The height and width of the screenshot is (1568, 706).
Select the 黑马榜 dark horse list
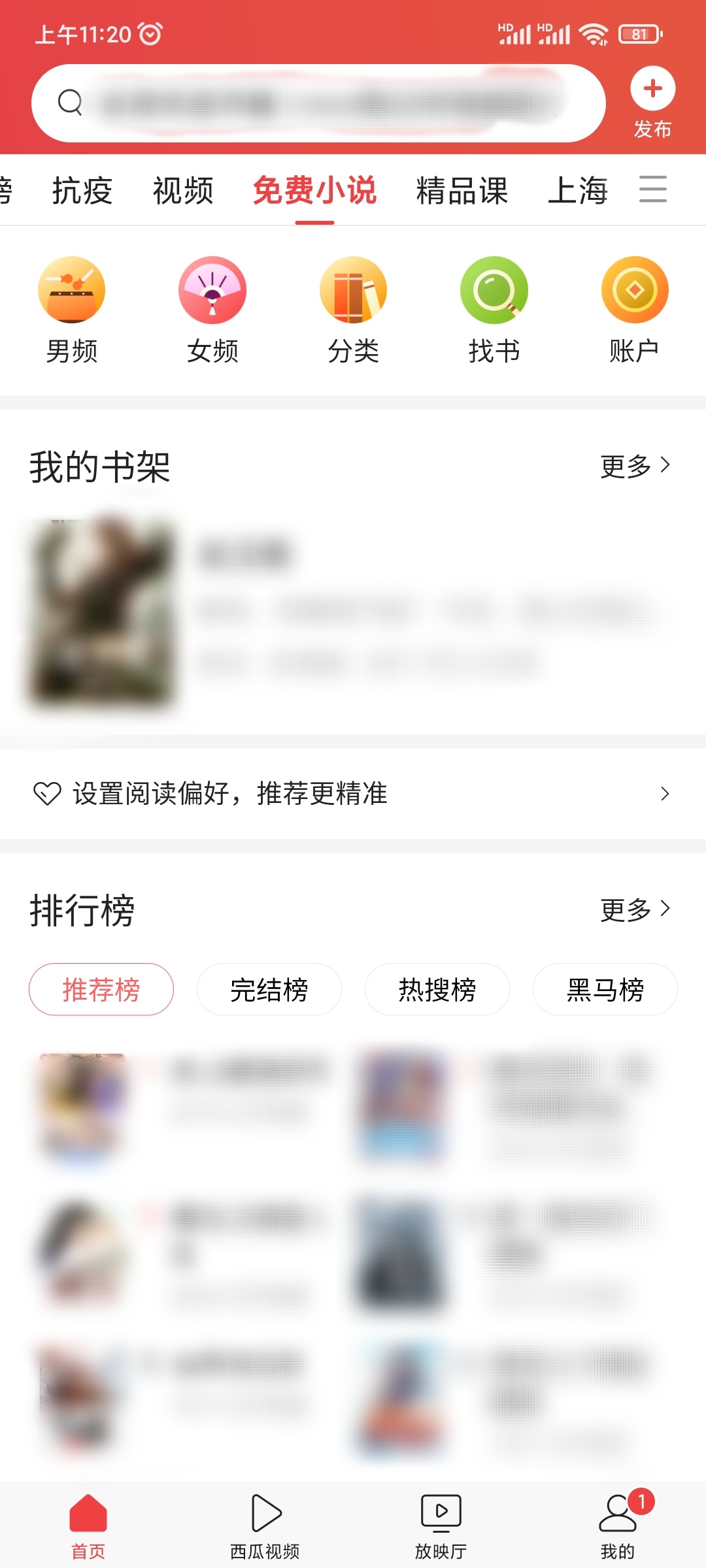pos(605,990)
